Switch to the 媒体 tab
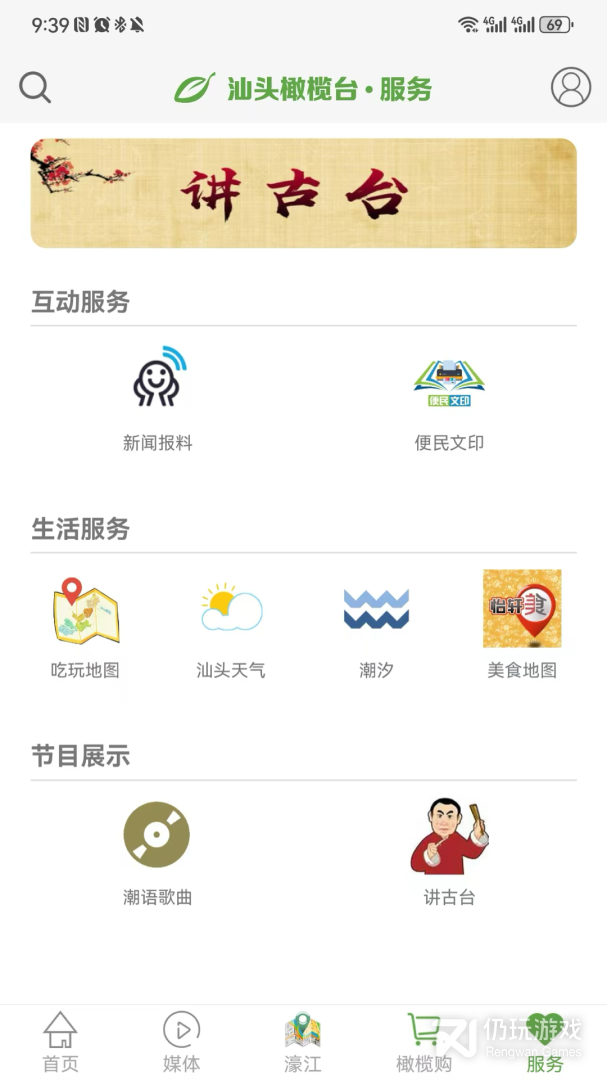Image resolution: width=607 pixels, height=1080 pixels. (181, 1042)
